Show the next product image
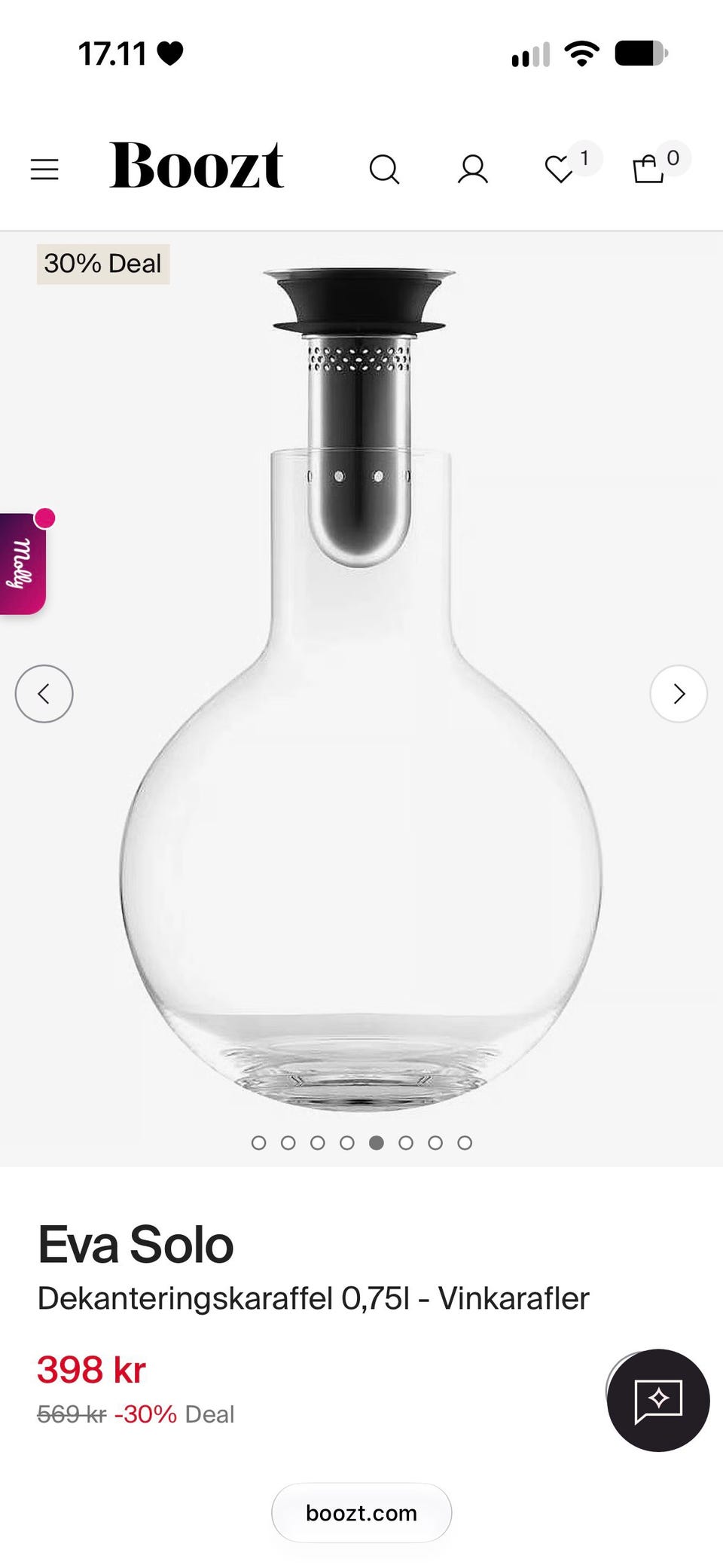 click(x=679, y=694)
